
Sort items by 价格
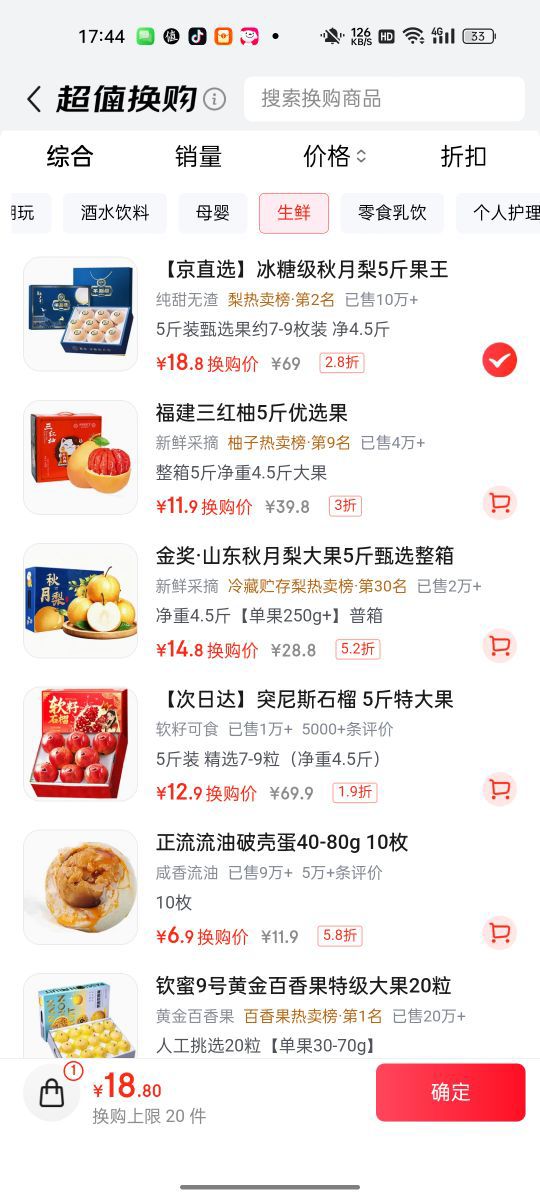click(335, 156)
